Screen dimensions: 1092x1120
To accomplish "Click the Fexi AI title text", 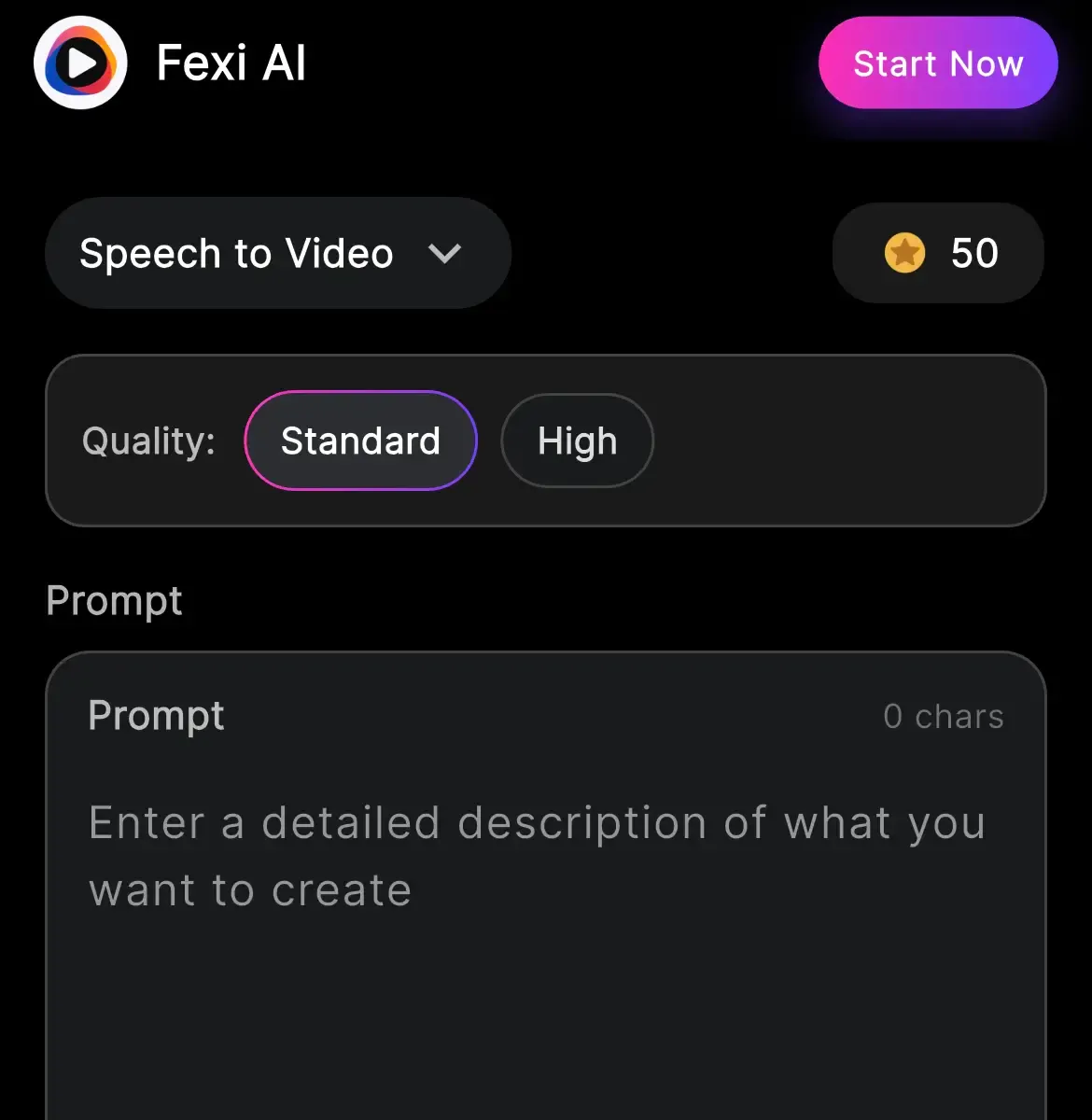I will click(231, 63).
